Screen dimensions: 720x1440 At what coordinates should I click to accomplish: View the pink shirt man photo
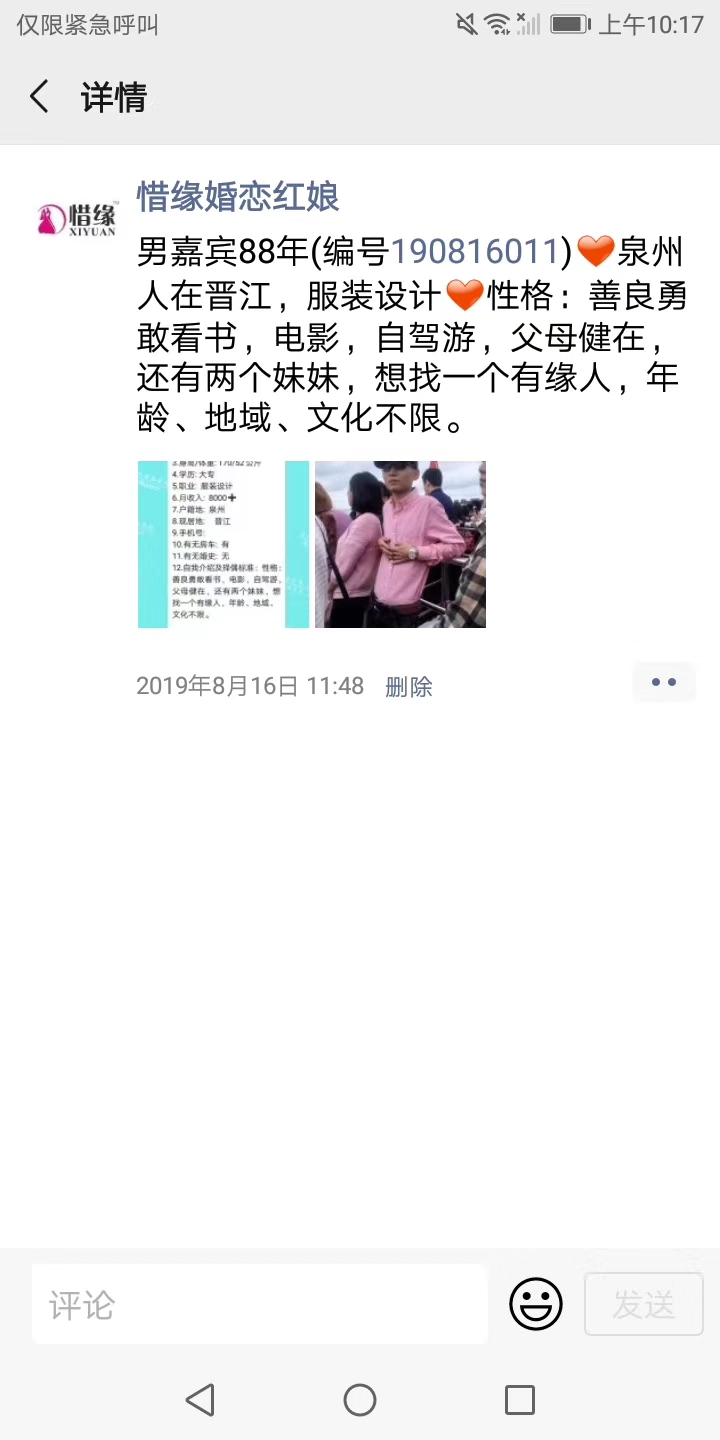pos(400,544)
